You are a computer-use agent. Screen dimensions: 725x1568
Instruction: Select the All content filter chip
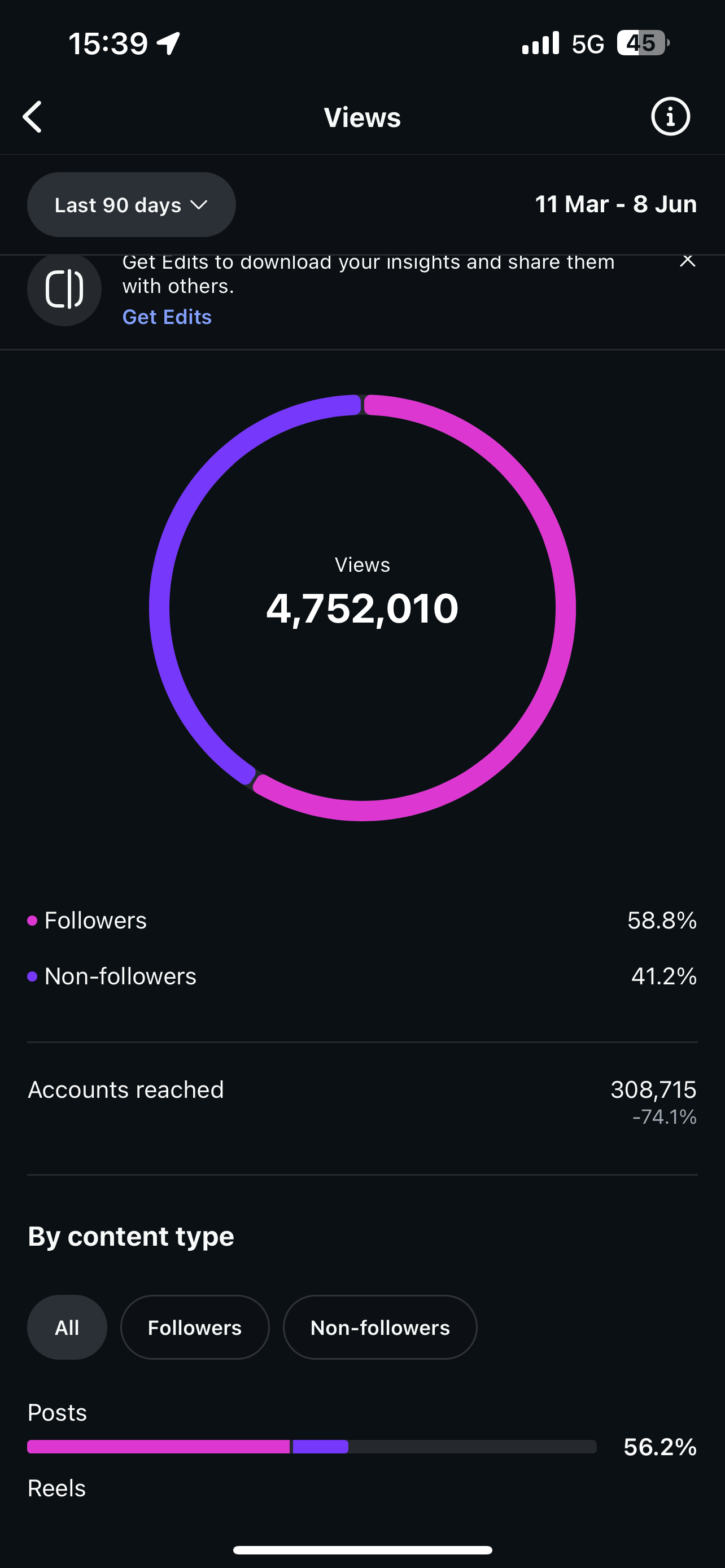[x=67, y=1328]
